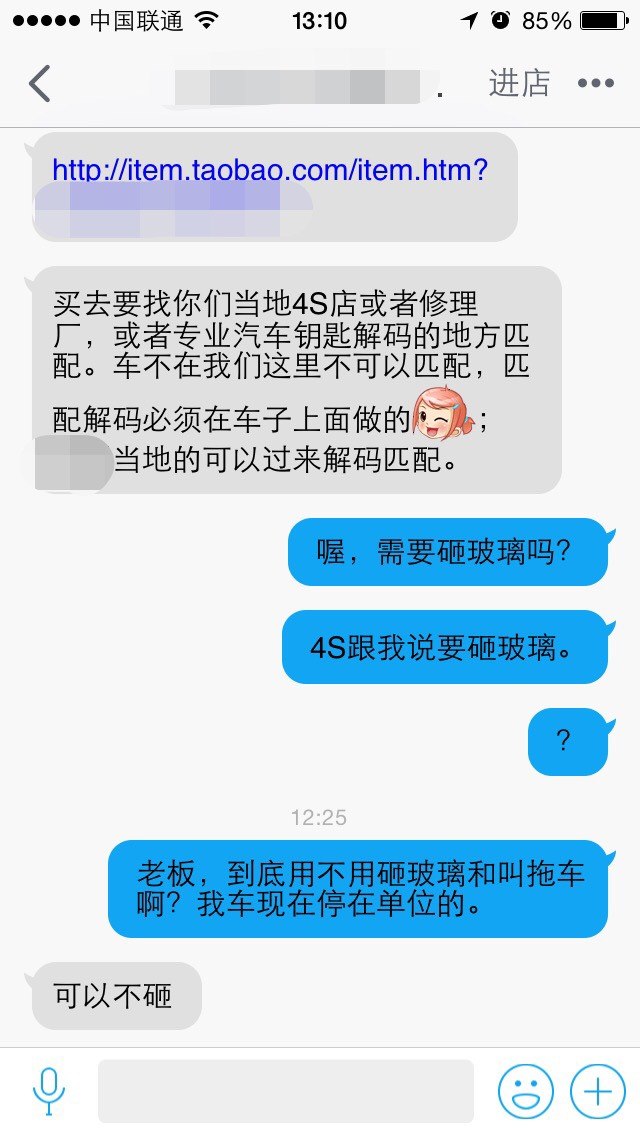The width and height of the screenshot is (640, 1136).
Task: Open the plus attachment menu
Action: 598,1091
